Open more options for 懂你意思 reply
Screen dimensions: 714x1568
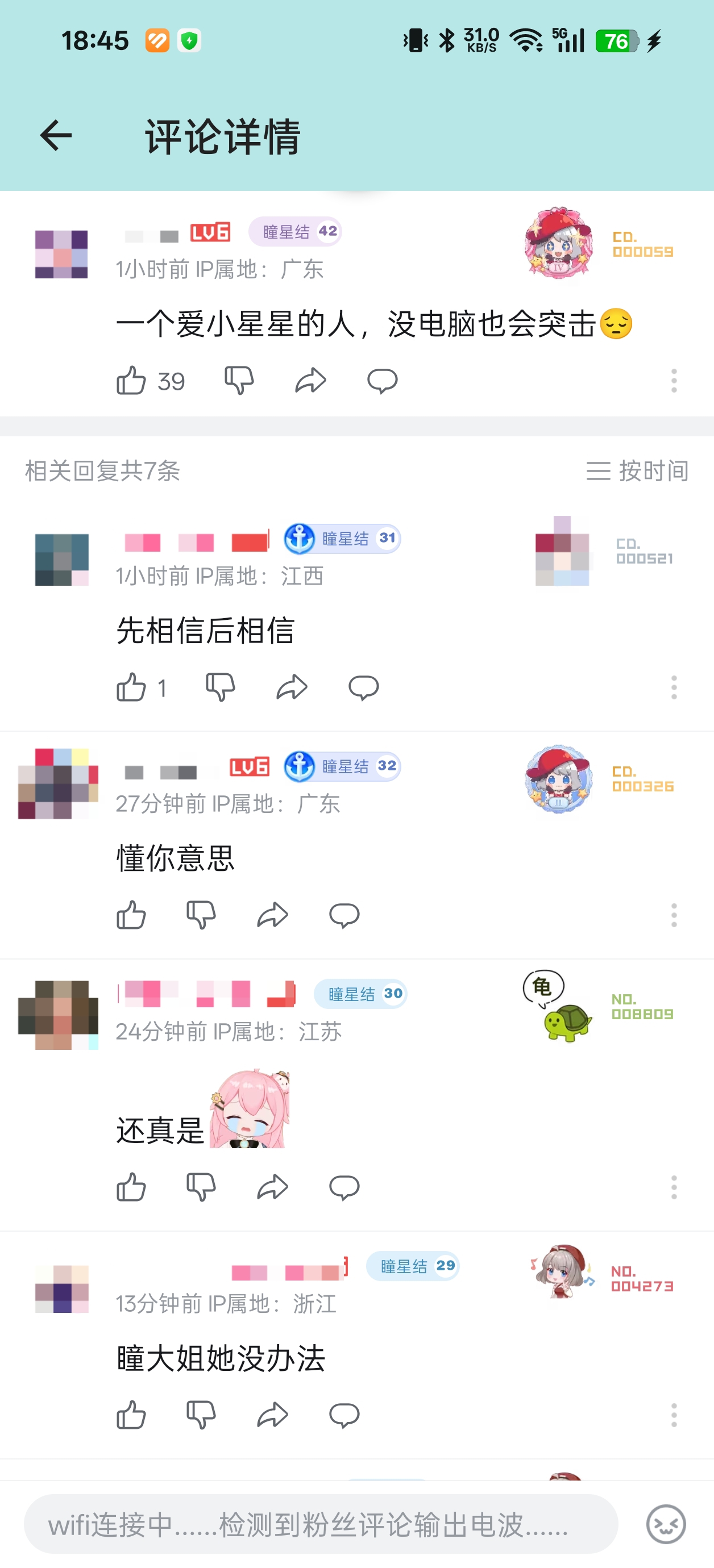pyautogui.click(x=673, y=915)
